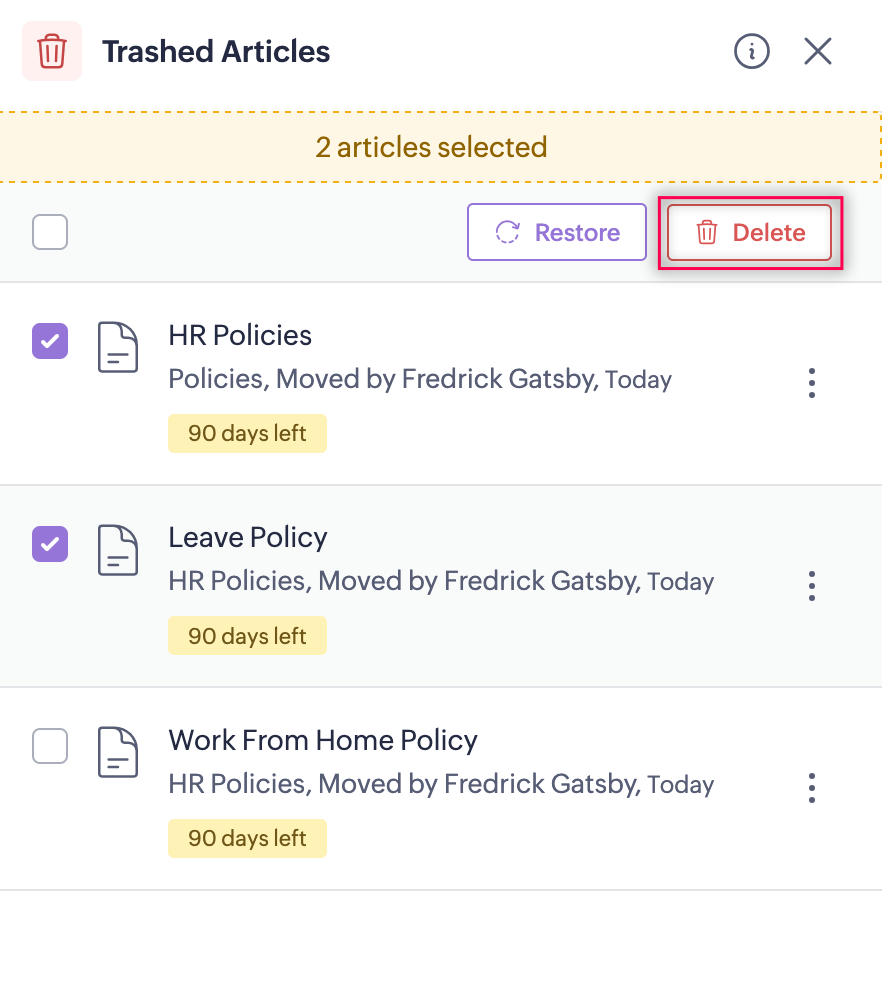The image size is (882, 1004).
Task: Open more options for HR Policies
Action: [811, 382]
